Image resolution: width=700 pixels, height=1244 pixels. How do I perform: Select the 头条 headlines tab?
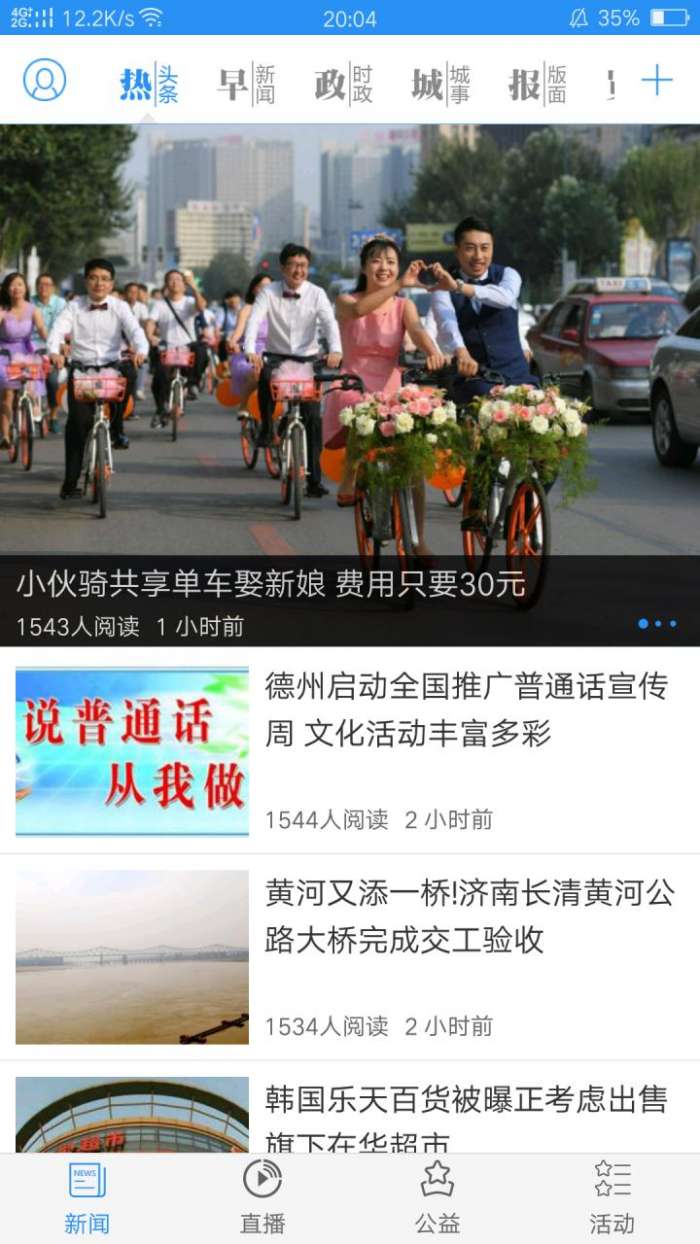pyautogui.click(x=149, y=84)
